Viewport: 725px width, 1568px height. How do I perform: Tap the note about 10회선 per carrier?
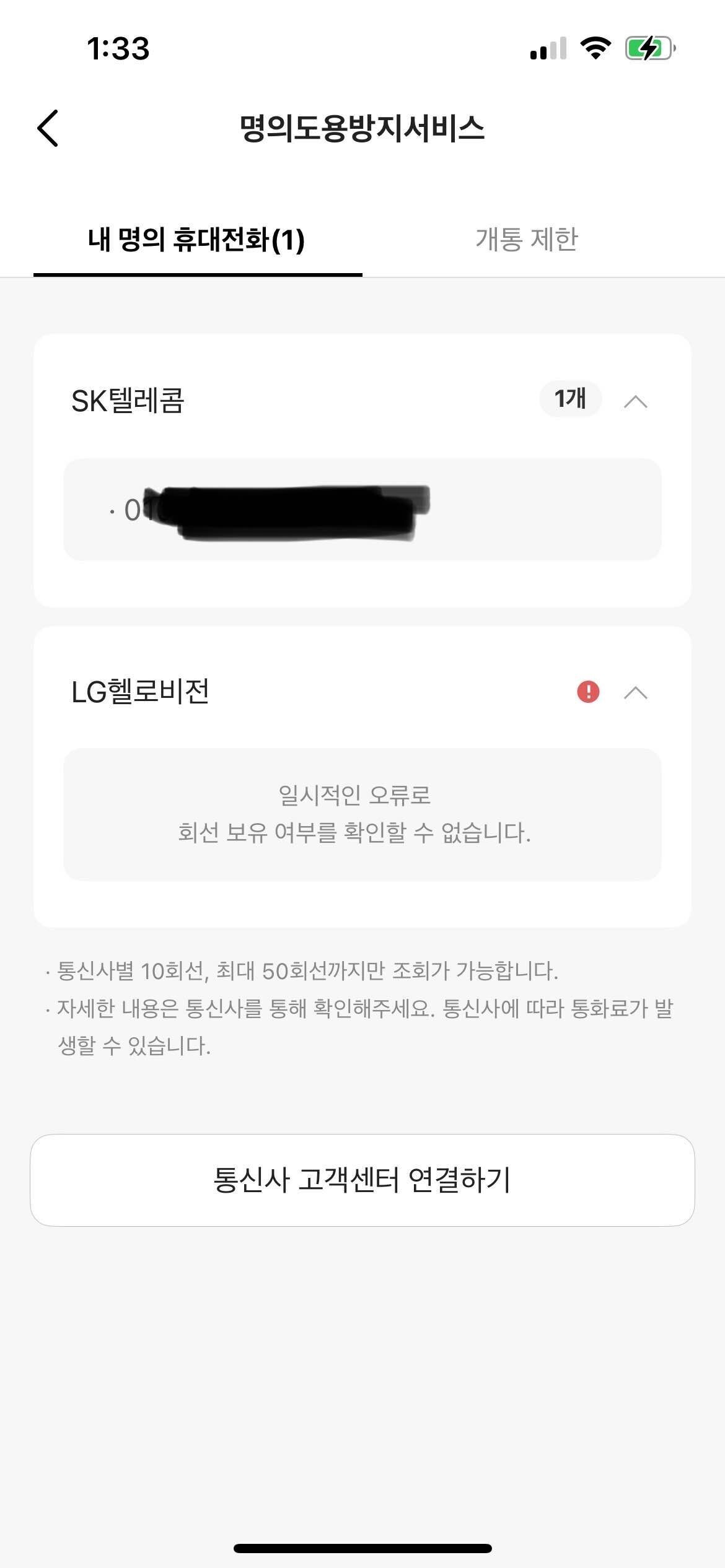(307, 970)
